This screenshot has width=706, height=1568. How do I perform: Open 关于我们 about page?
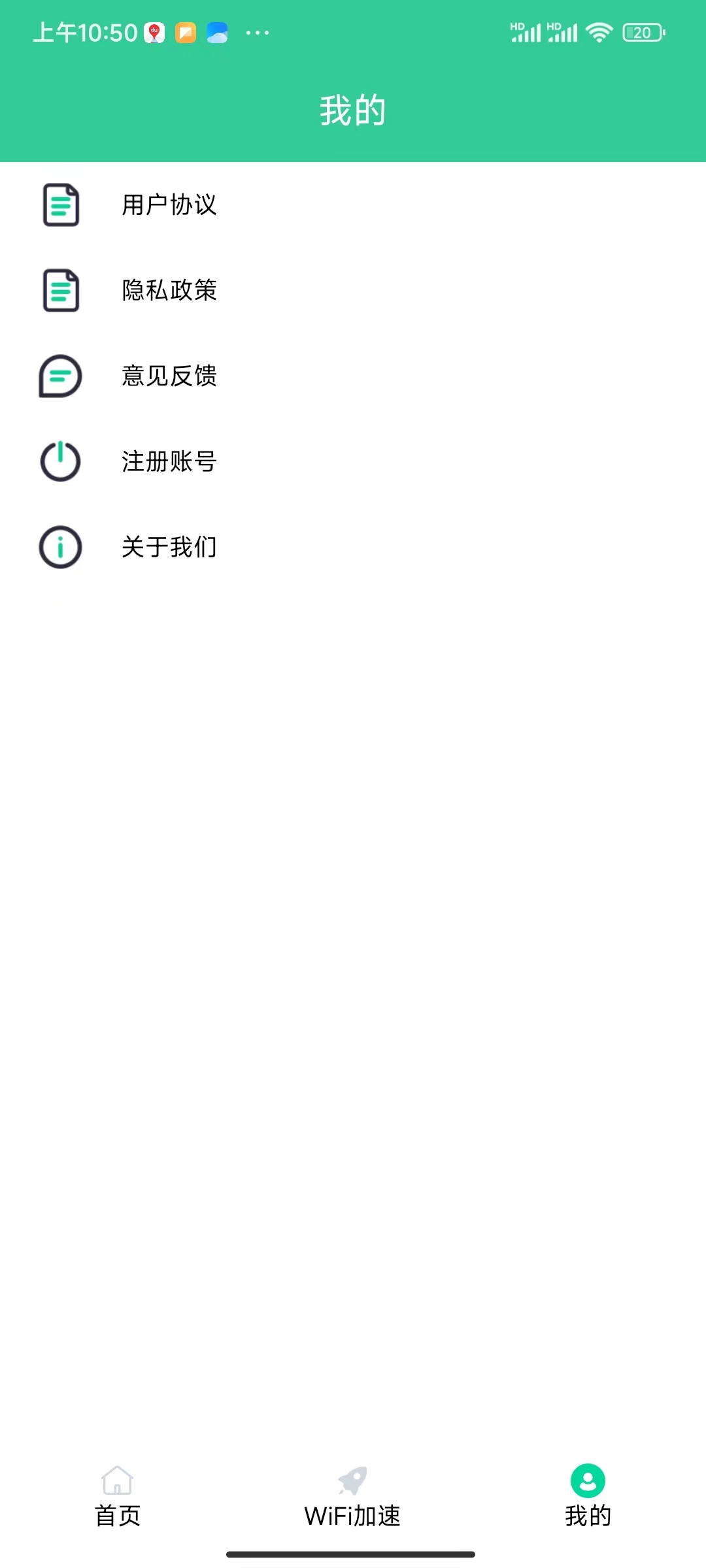(x=169, y=547)
